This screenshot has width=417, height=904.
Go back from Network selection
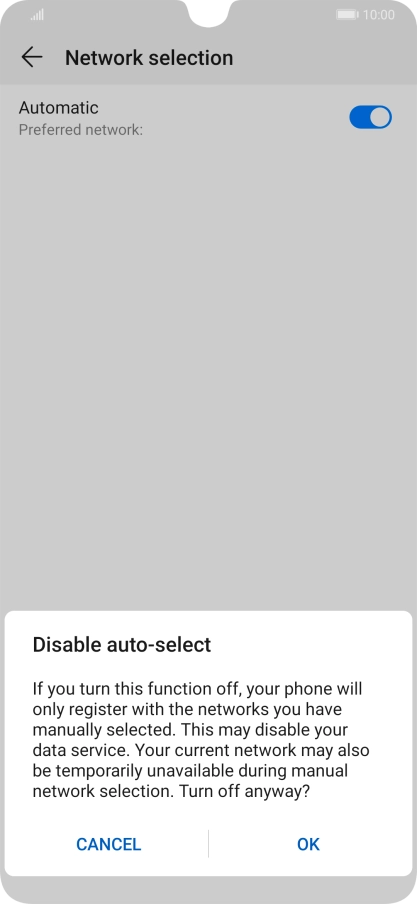[32, 57]
